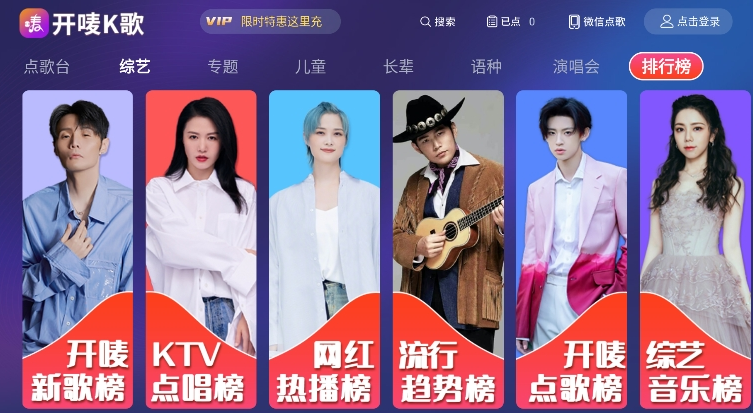Switch to the 语种 tab
The image size is (753, 413).
[x=486, y=67]
